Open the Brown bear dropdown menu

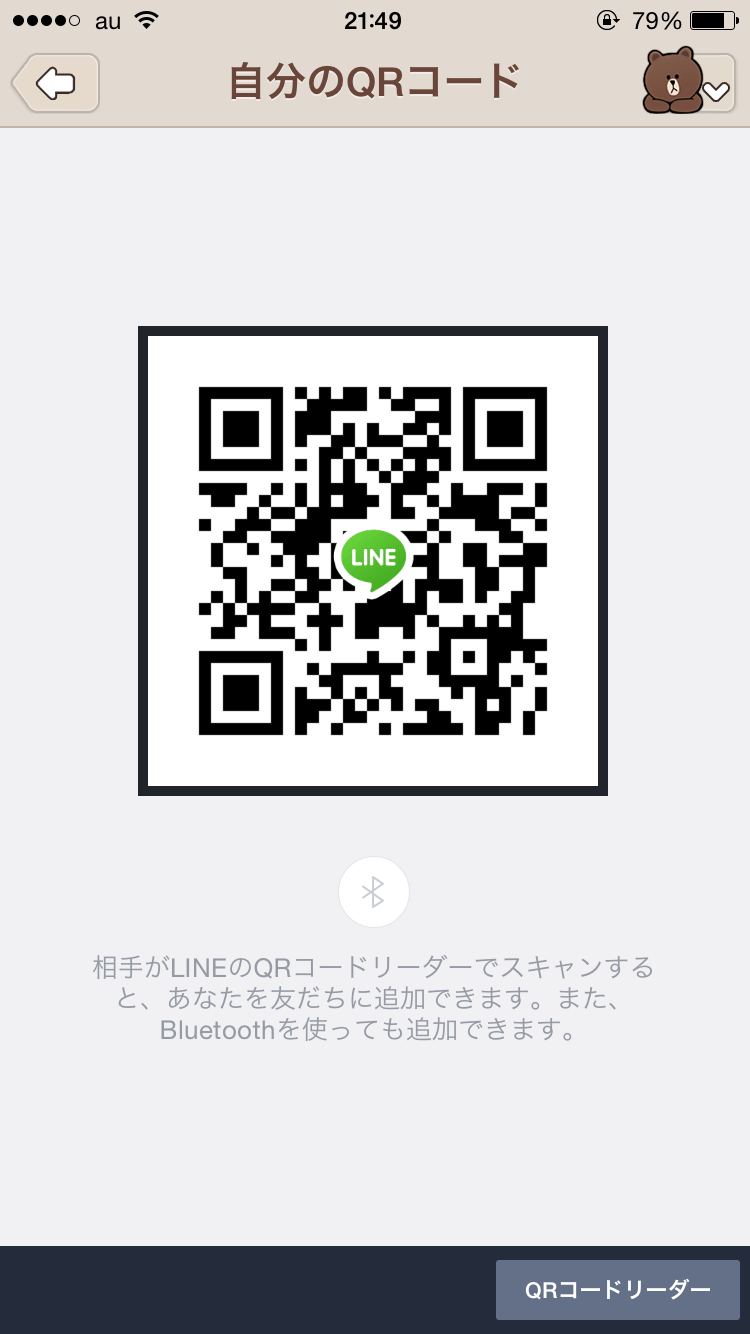pyautogui.click(x=689, y=83)
